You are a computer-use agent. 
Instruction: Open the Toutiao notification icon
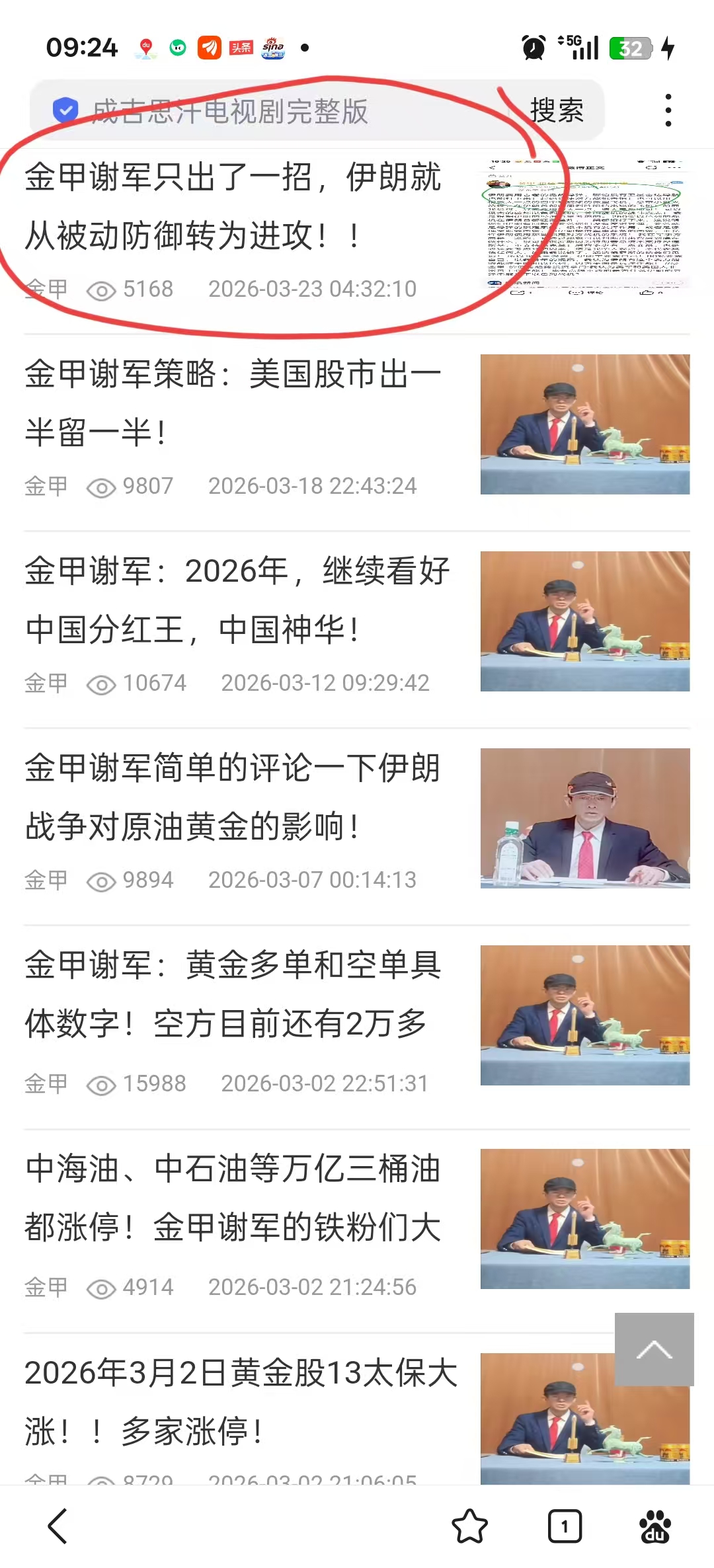click(240, 48)
